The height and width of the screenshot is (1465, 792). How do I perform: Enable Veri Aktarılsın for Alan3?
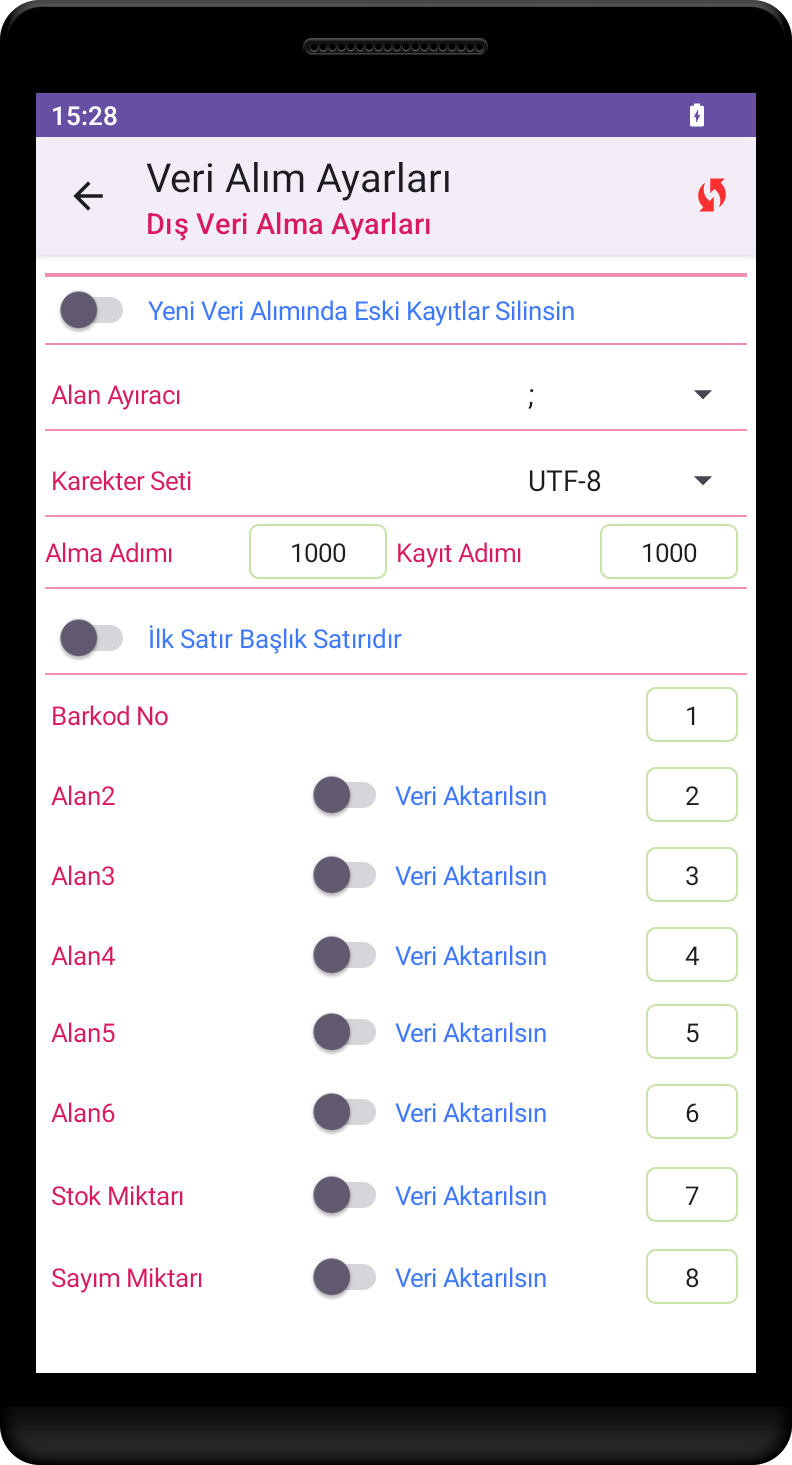pyautogui.click(x=344, y=876)
